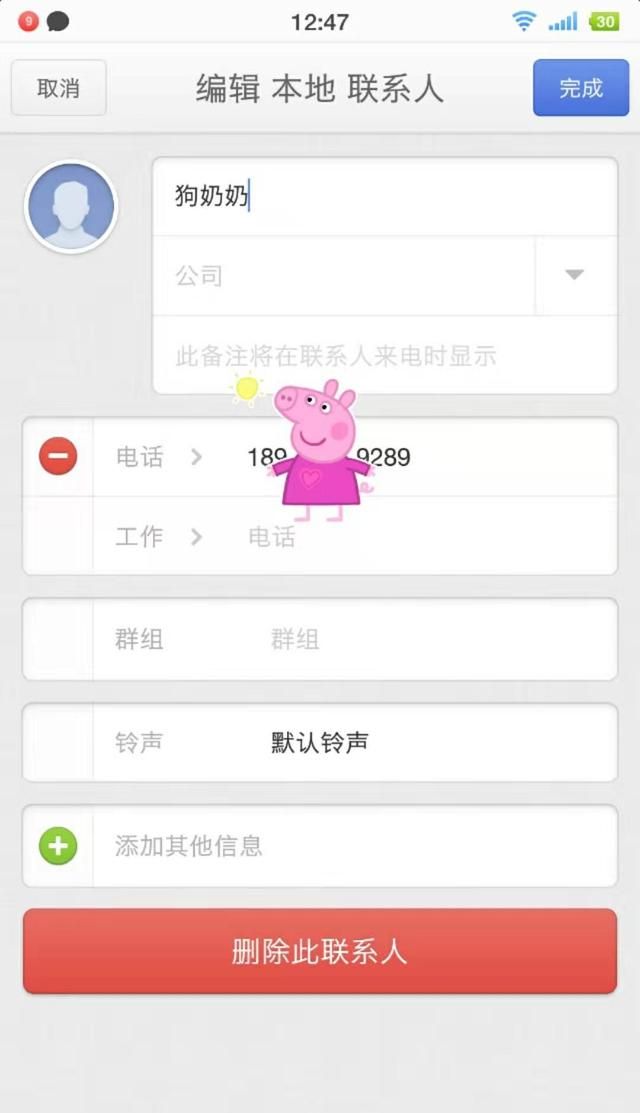Image resolution: width=640 pixels, height=1113 pixels.
Task: Edit the name field 狗奶奶
Action: point(384,197)
